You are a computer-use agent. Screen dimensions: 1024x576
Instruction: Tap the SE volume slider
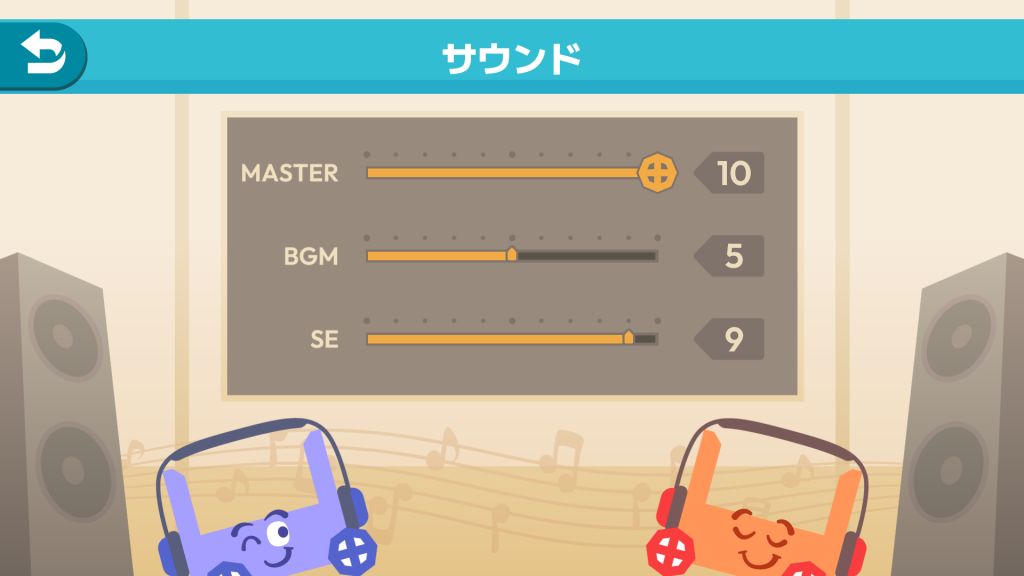511,339
